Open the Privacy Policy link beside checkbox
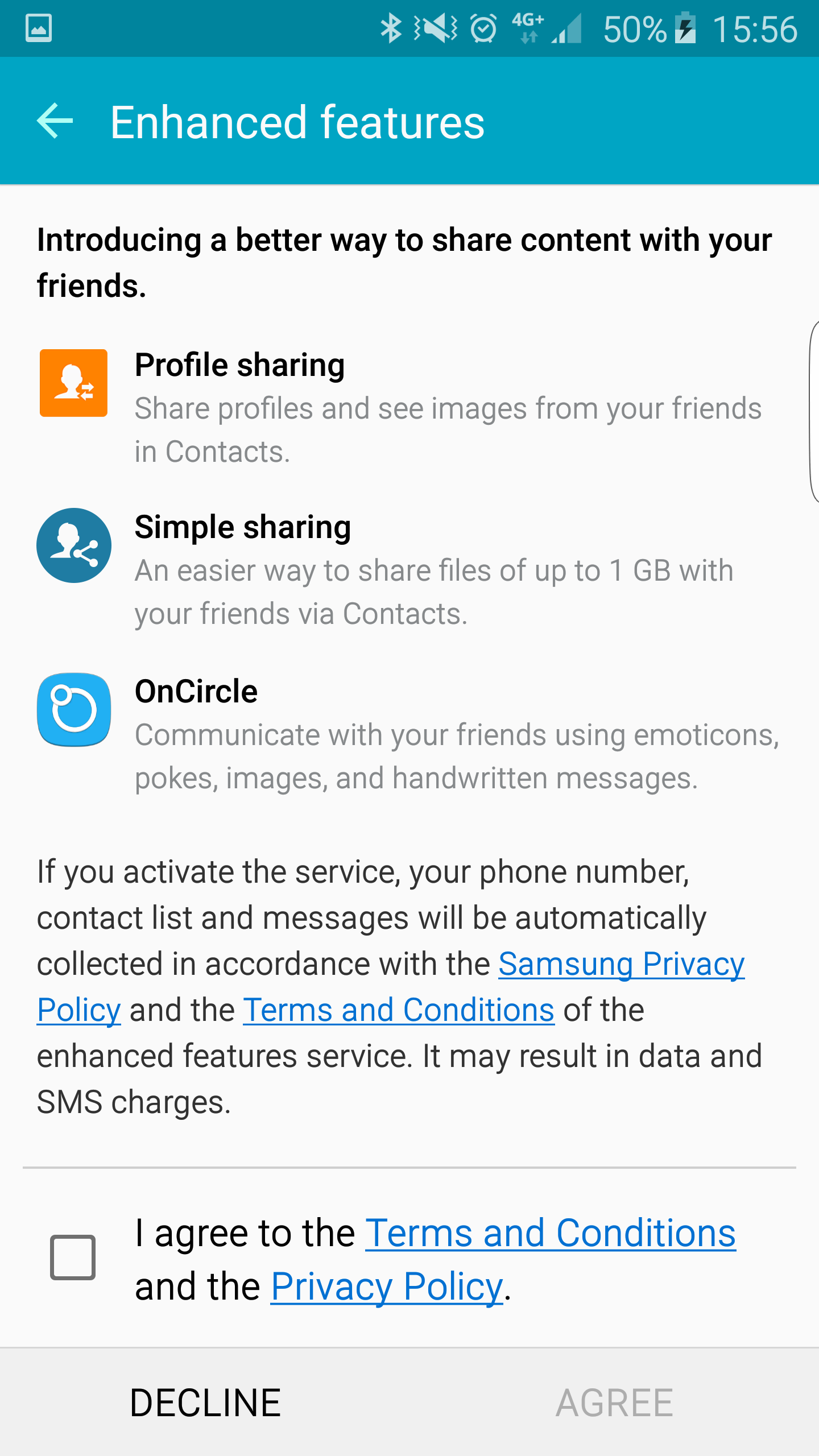 [x=387, y=1287]
